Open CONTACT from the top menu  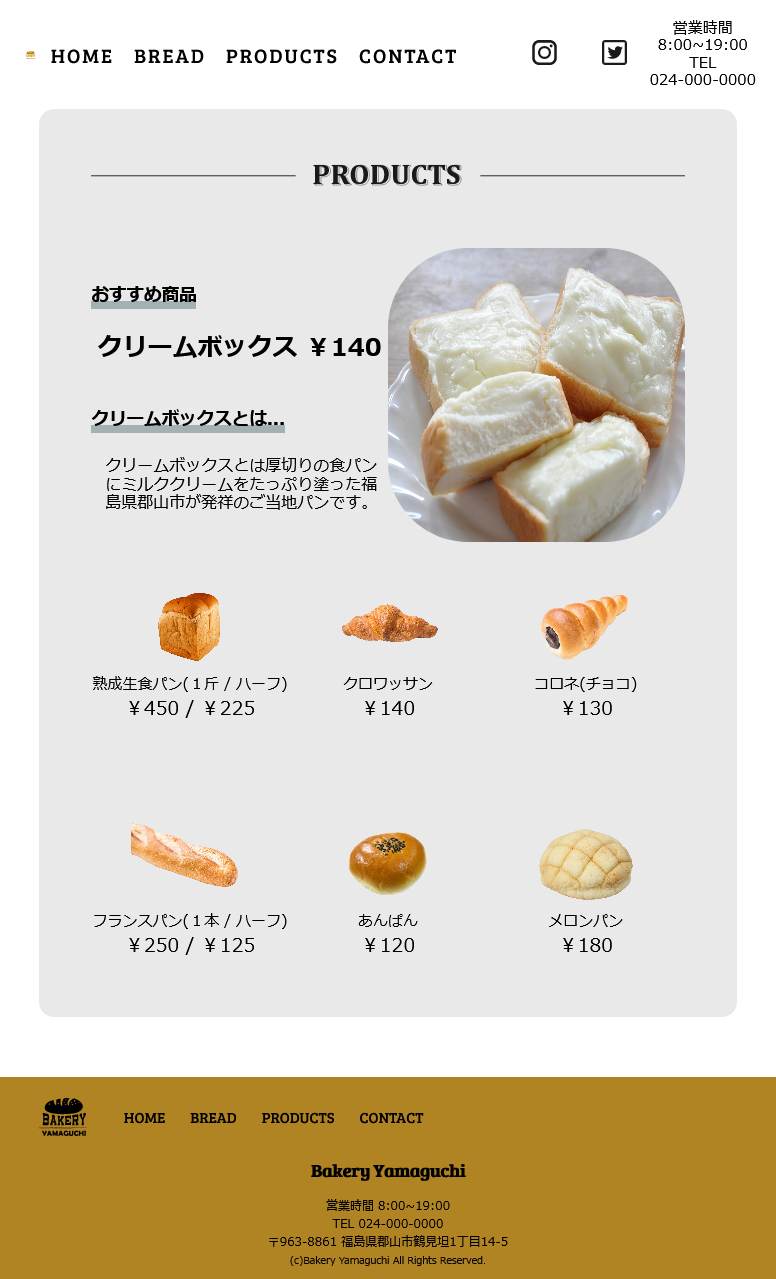[x=408, y=56]
